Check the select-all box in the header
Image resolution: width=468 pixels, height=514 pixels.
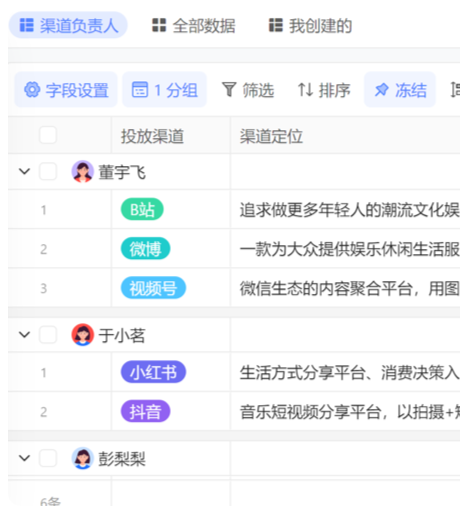click(48, 135)
